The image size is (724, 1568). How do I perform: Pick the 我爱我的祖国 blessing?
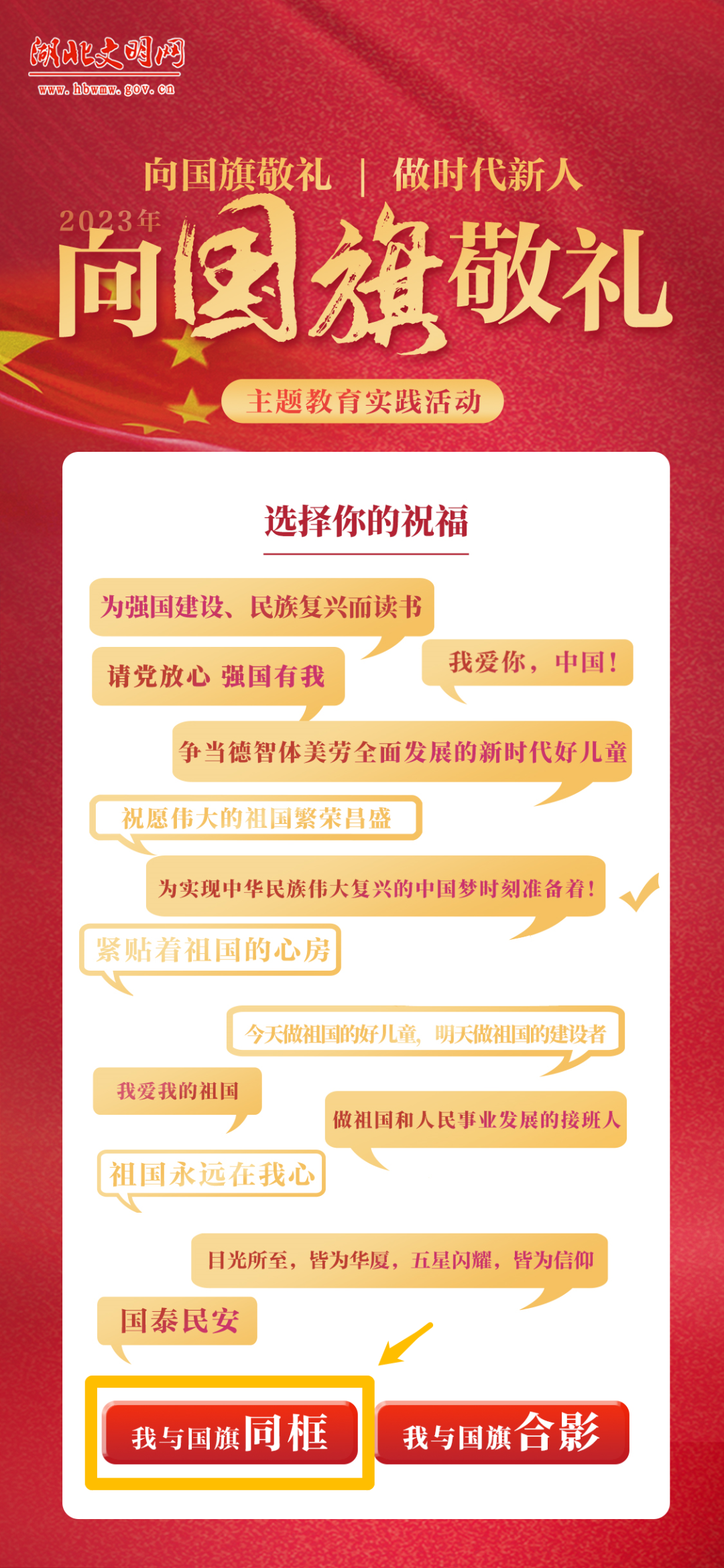[177, 1091]
